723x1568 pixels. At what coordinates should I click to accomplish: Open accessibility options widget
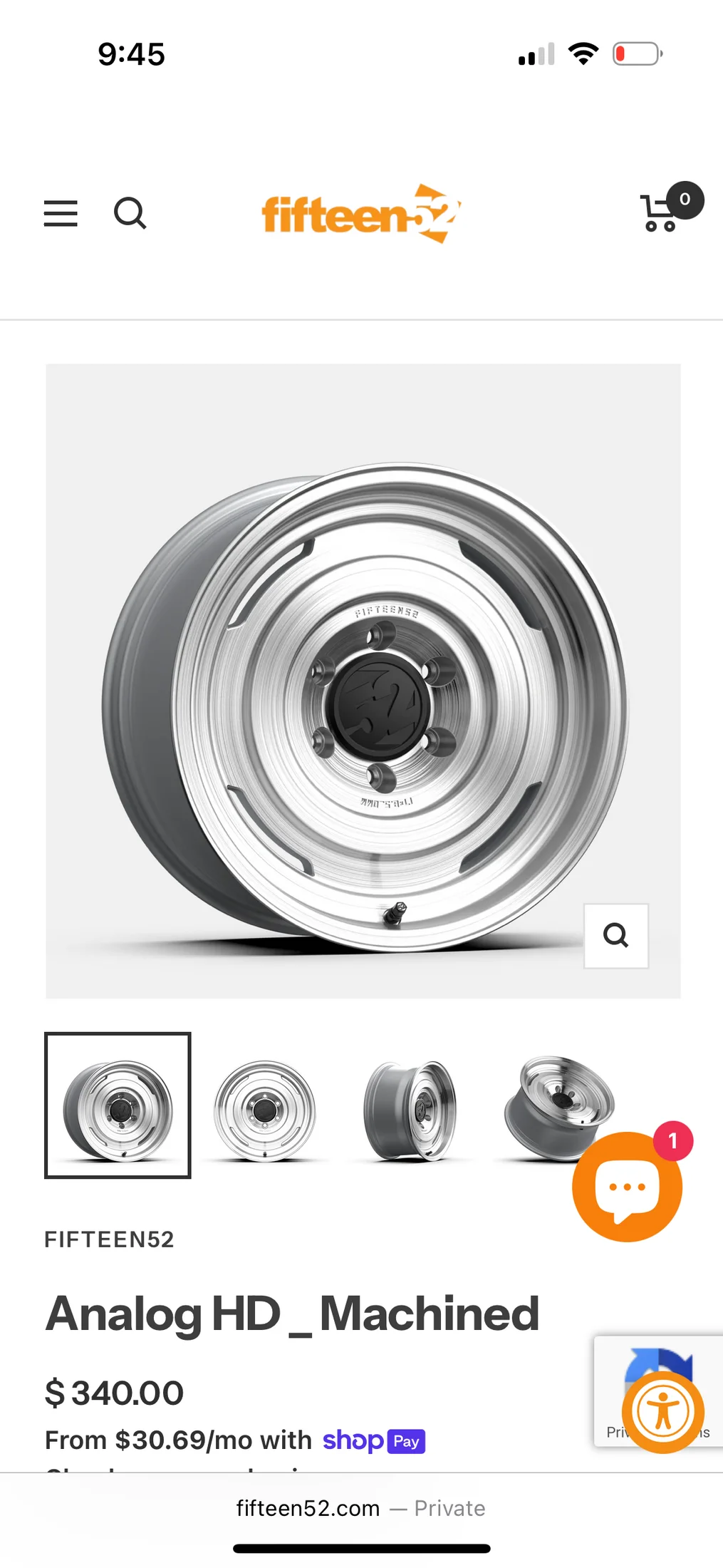662,1412
